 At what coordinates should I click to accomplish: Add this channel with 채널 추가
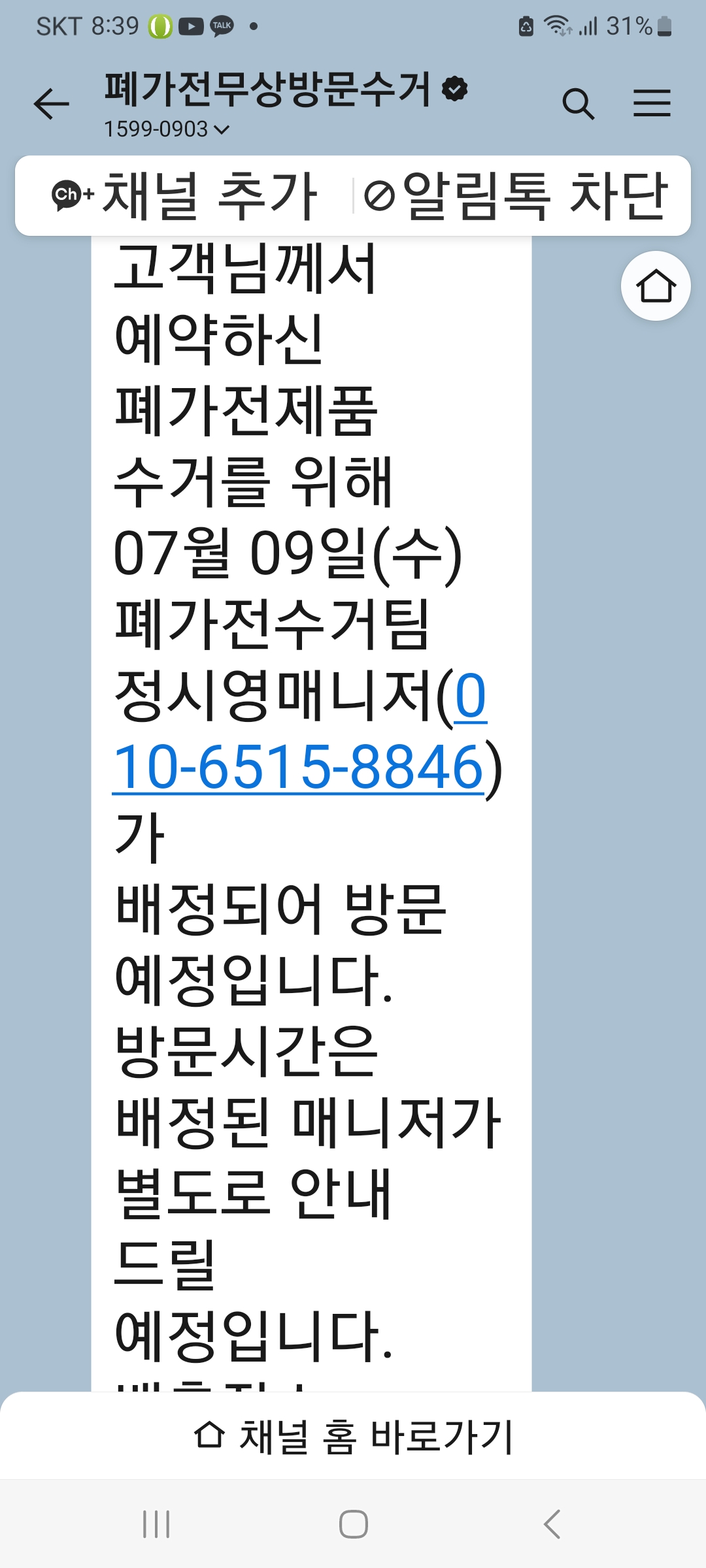pyautogui.click(x=186, y=195)
